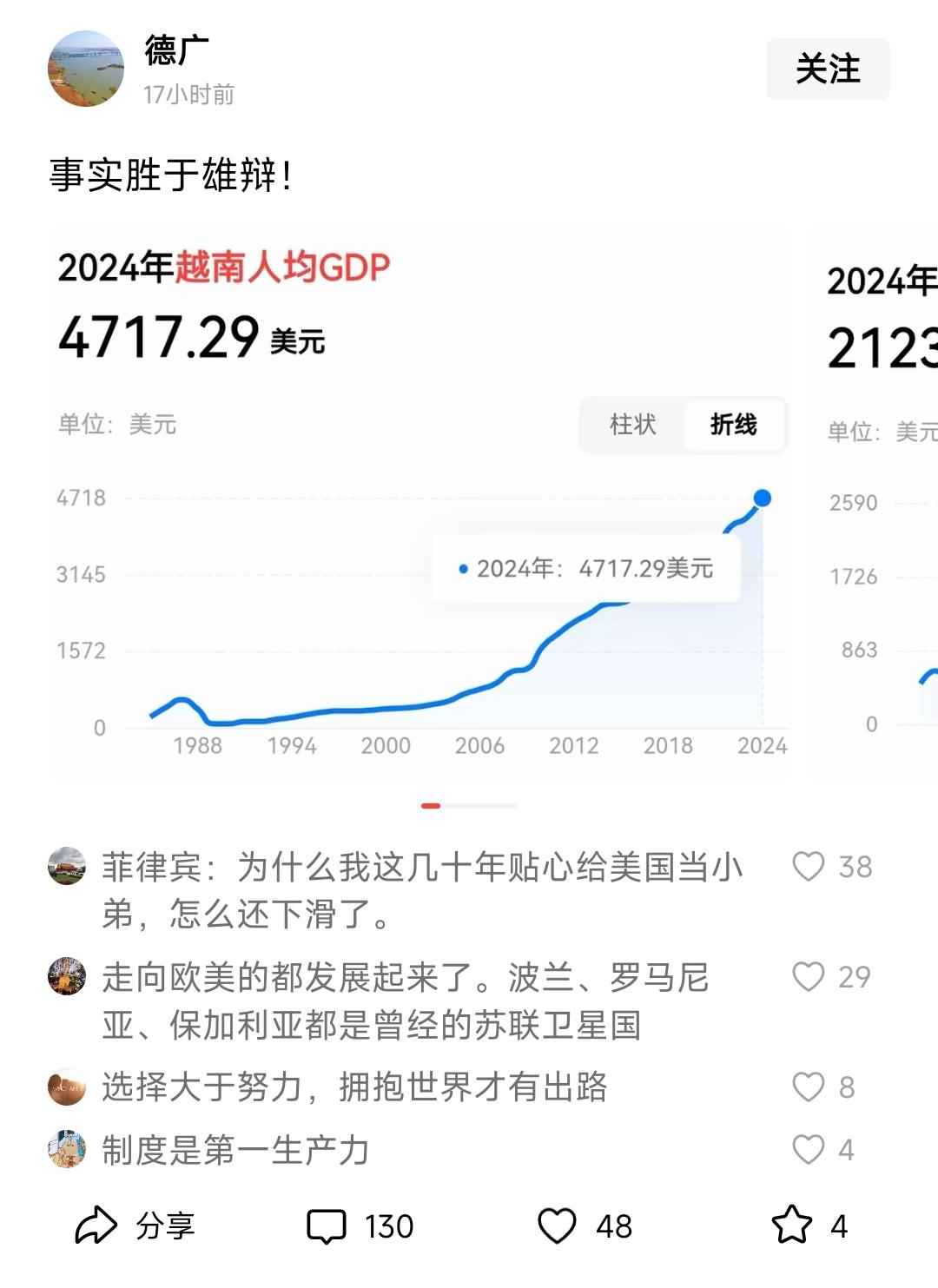This screenshot has height=1288, width=938.
Task: Click the 2024年 4717.29美元 tooltip
Action: [x=587, y=568]
